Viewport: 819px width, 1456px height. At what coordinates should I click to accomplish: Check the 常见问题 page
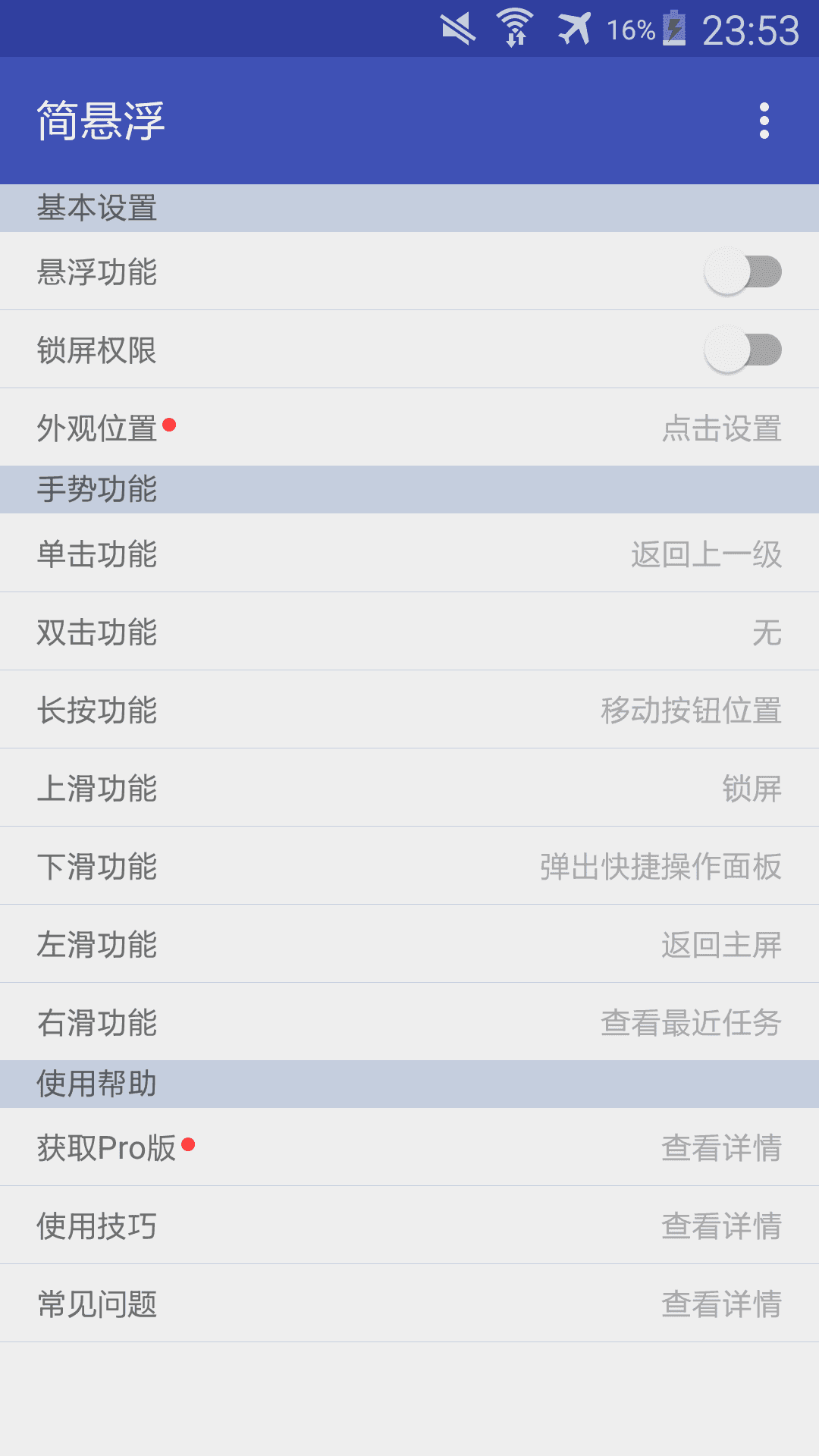coord(409,1304)
